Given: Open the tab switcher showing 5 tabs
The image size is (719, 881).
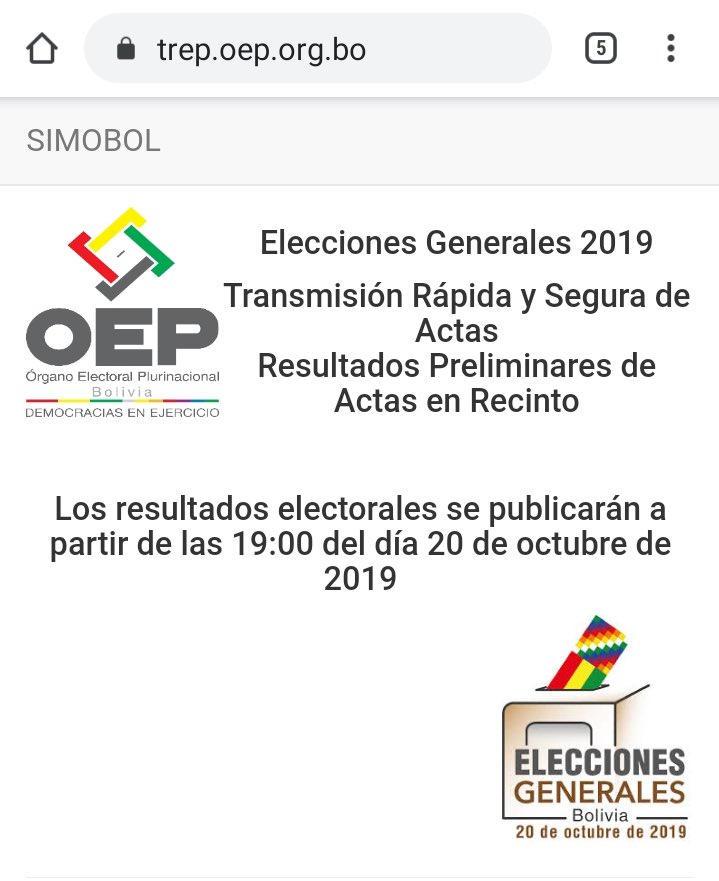Looking at the screenshot, I should click(600, 48).
